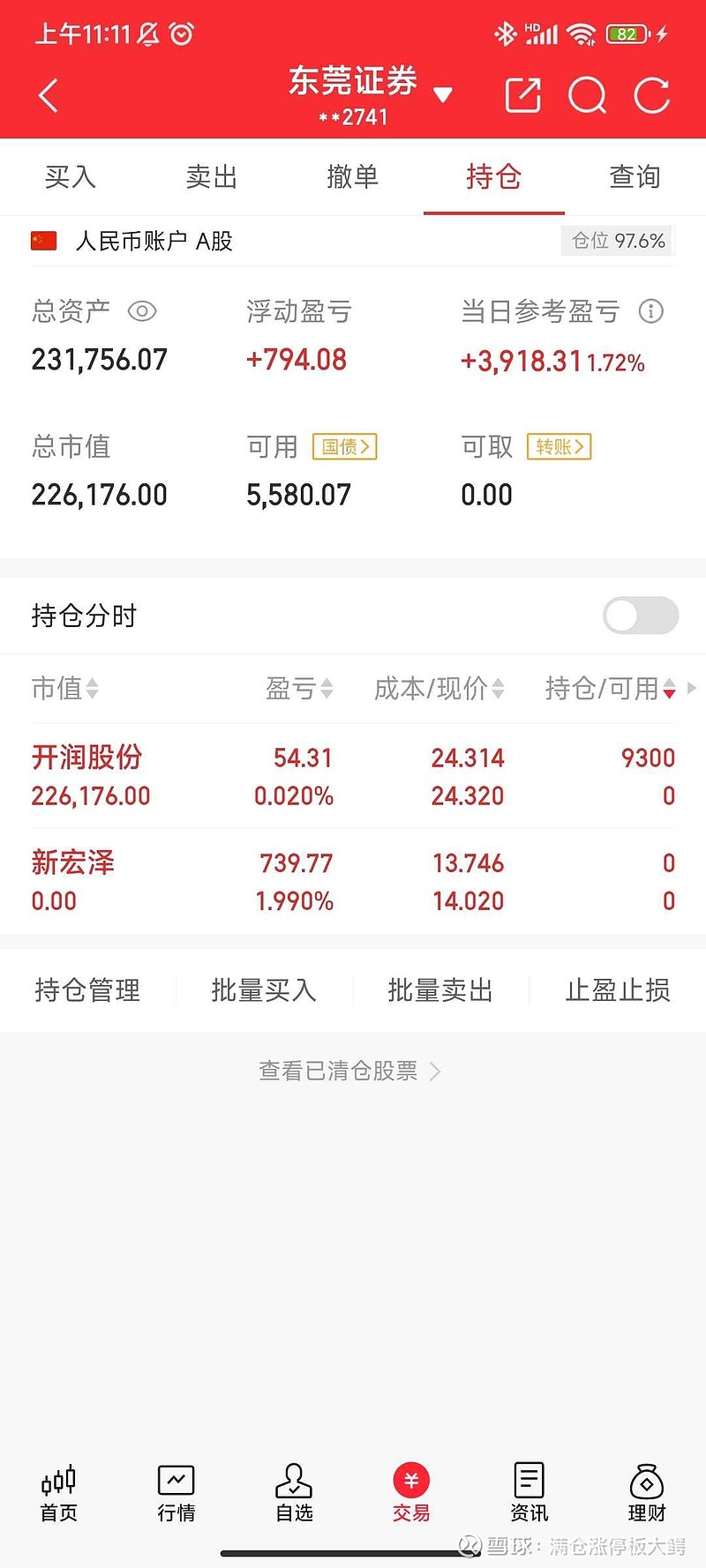Open the 东莞证券 account dropdown

pos(370,94)
